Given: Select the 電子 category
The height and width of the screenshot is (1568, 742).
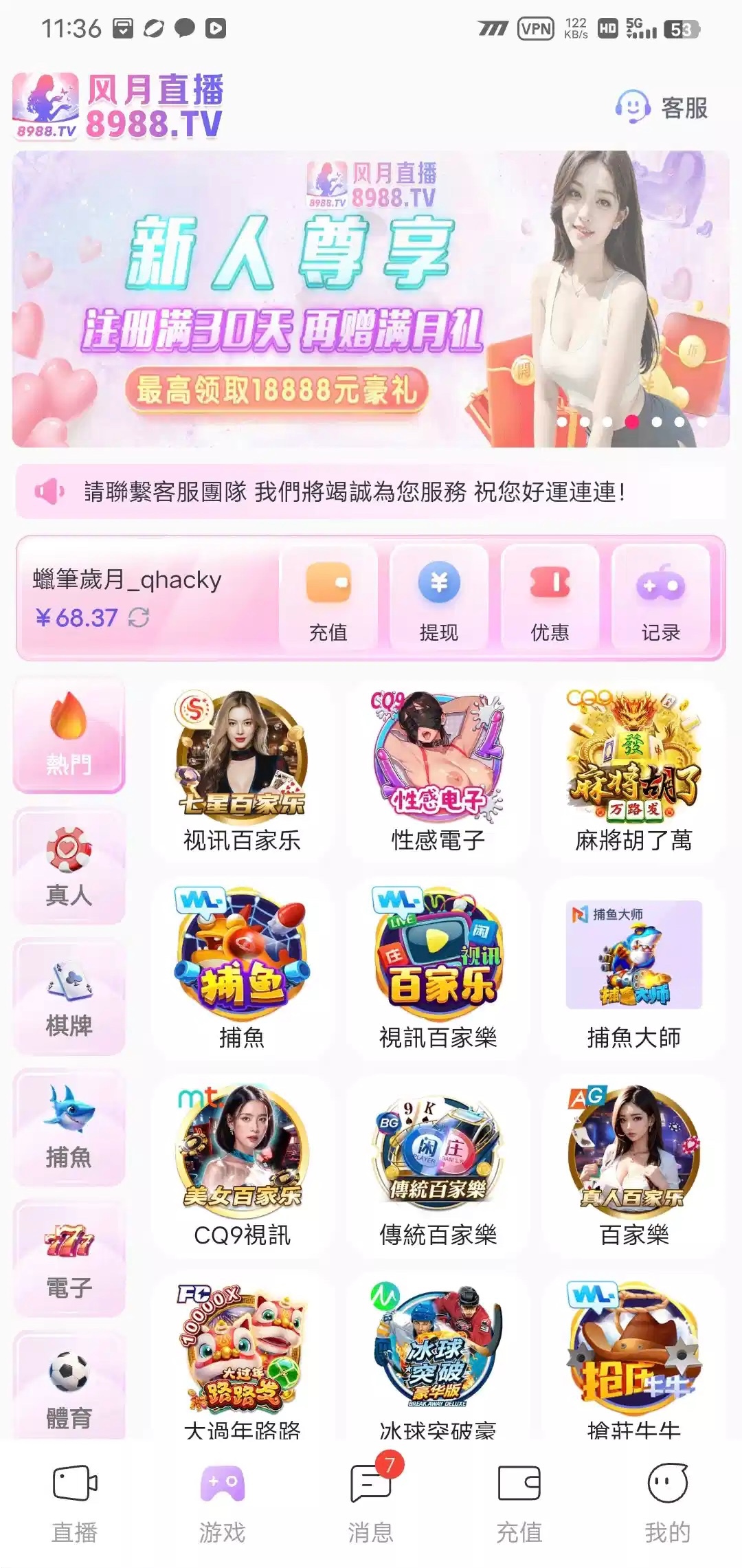Looking at the screenshot, I should pyautogui.click(x=69, y=1258).
